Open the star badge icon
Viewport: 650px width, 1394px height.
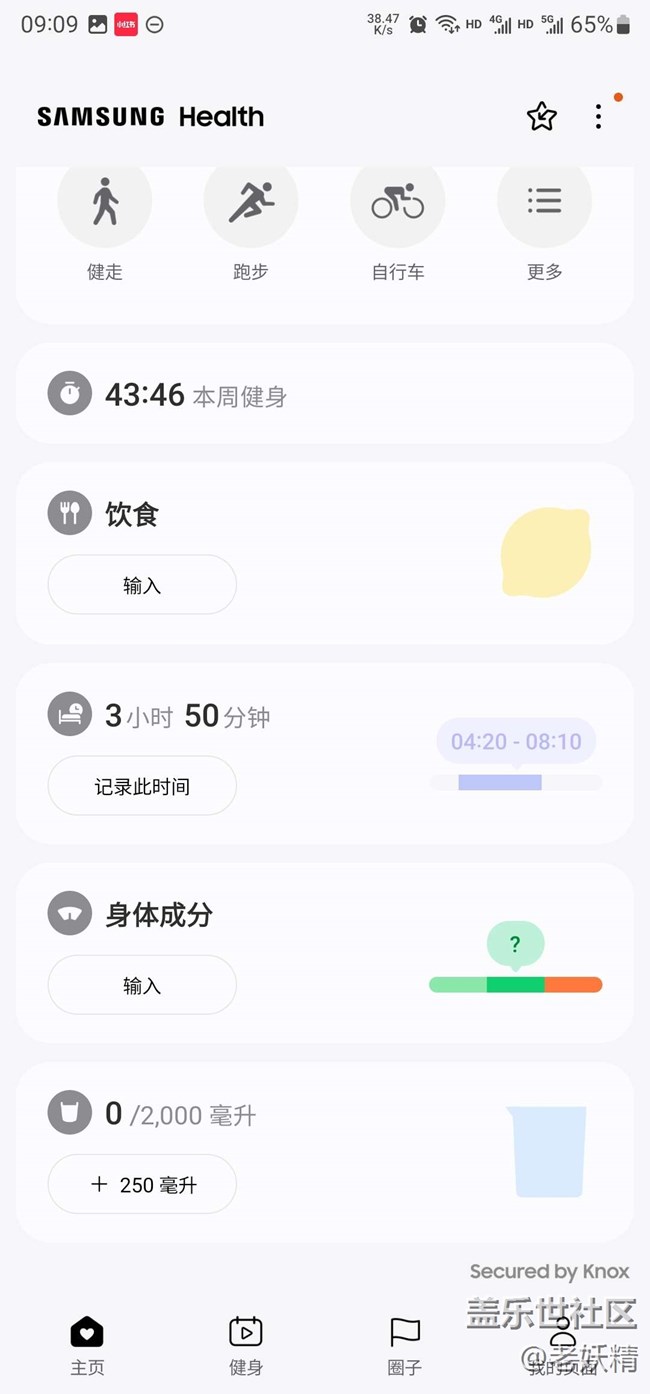pyautogui.click(x=541, y=117)
